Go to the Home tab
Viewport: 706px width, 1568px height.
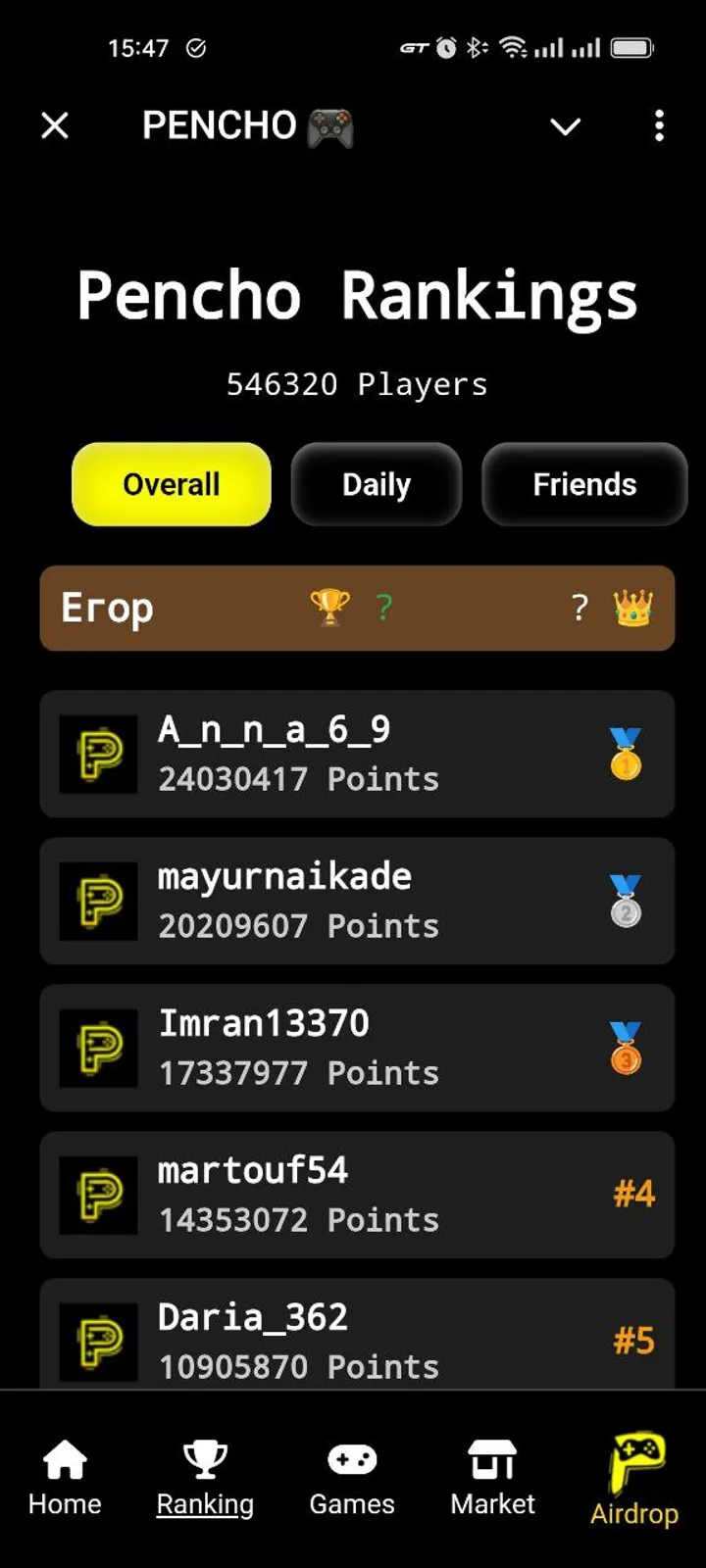(65, 1479)
